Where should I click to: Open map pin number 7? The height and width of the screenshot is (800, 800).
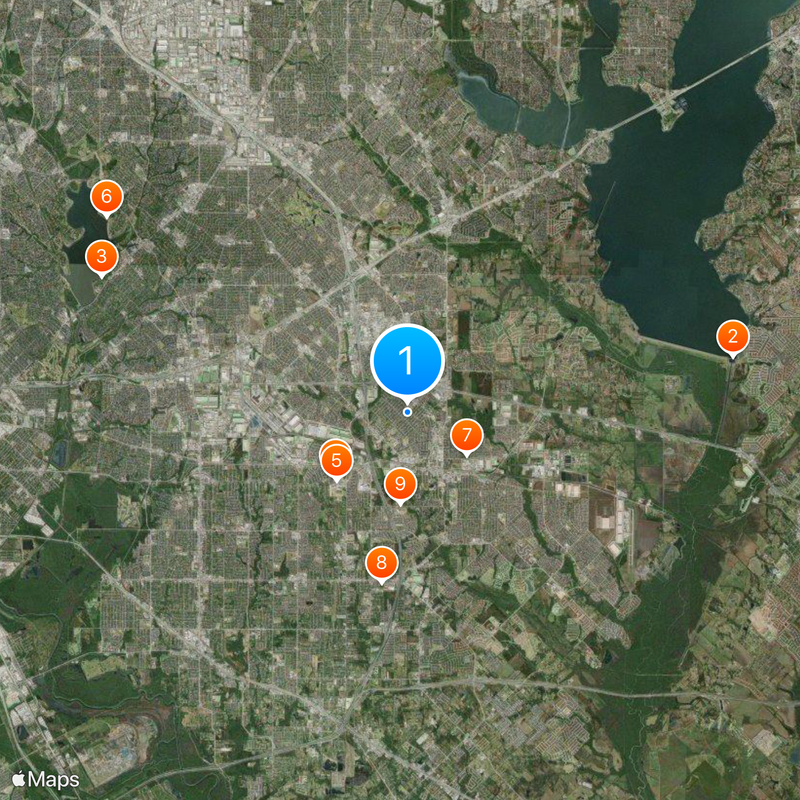pyautogui.click(x=466, y=436)
